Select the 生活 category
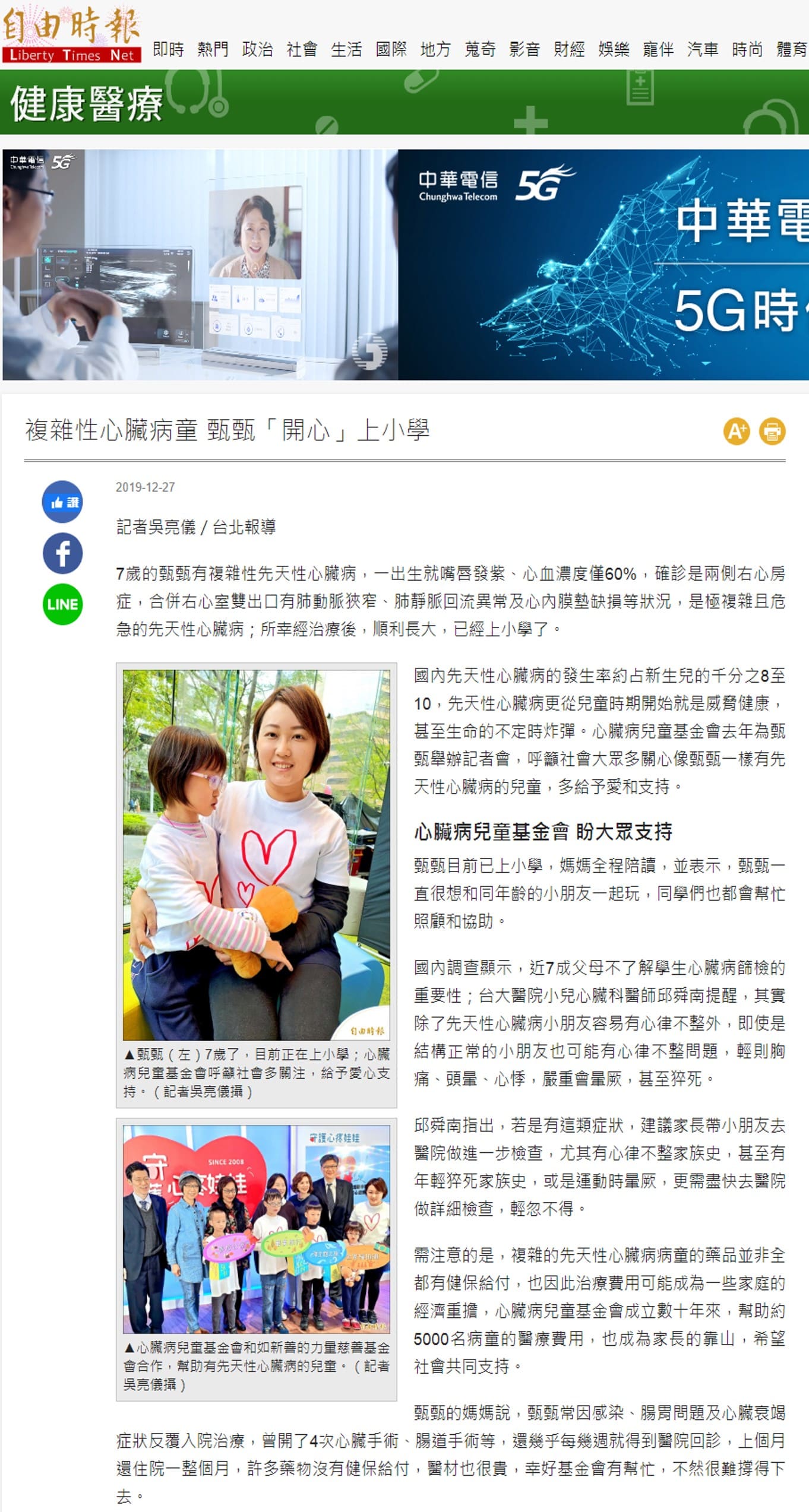 pos(346,49)
